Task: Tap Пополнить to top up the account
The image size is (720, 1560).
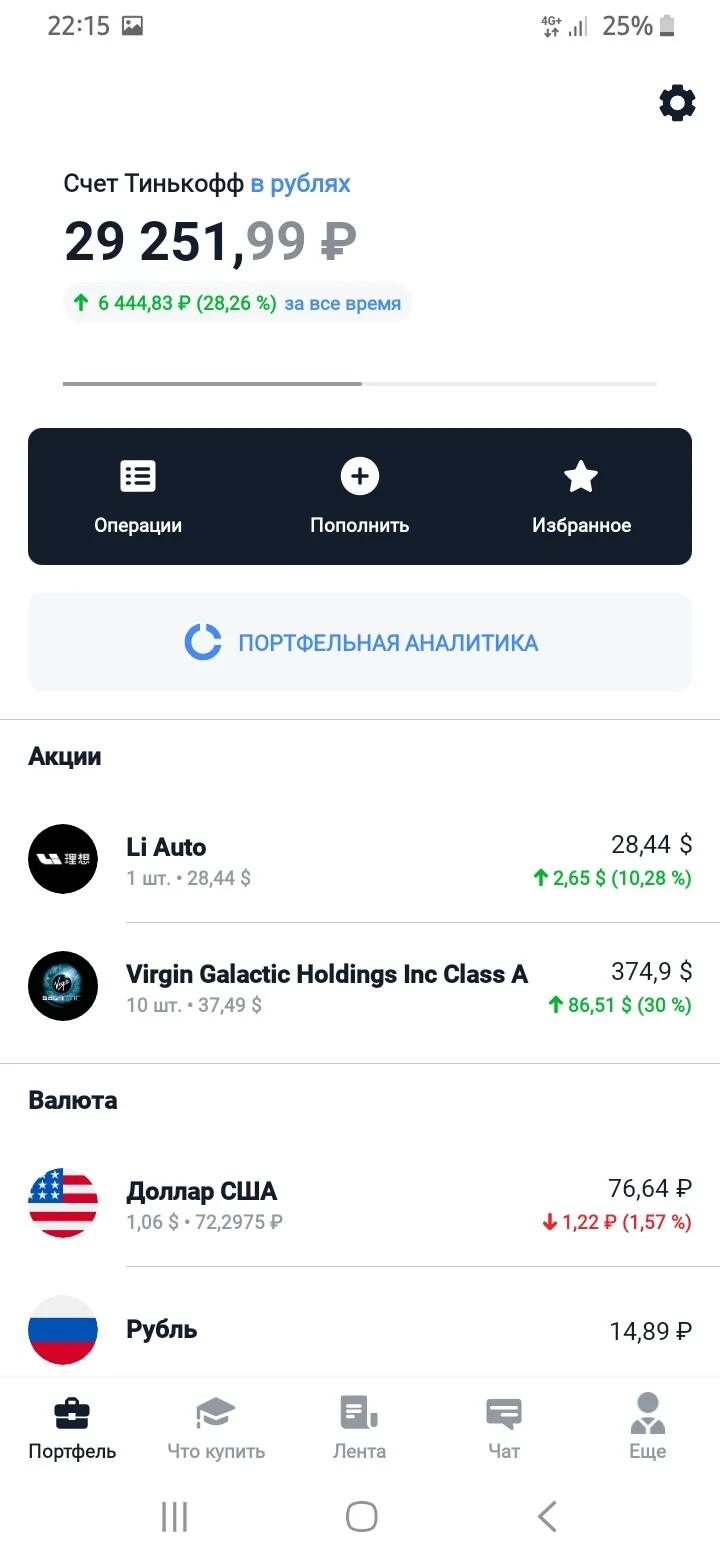Action: pyautogui.click(x=360, y=497)
